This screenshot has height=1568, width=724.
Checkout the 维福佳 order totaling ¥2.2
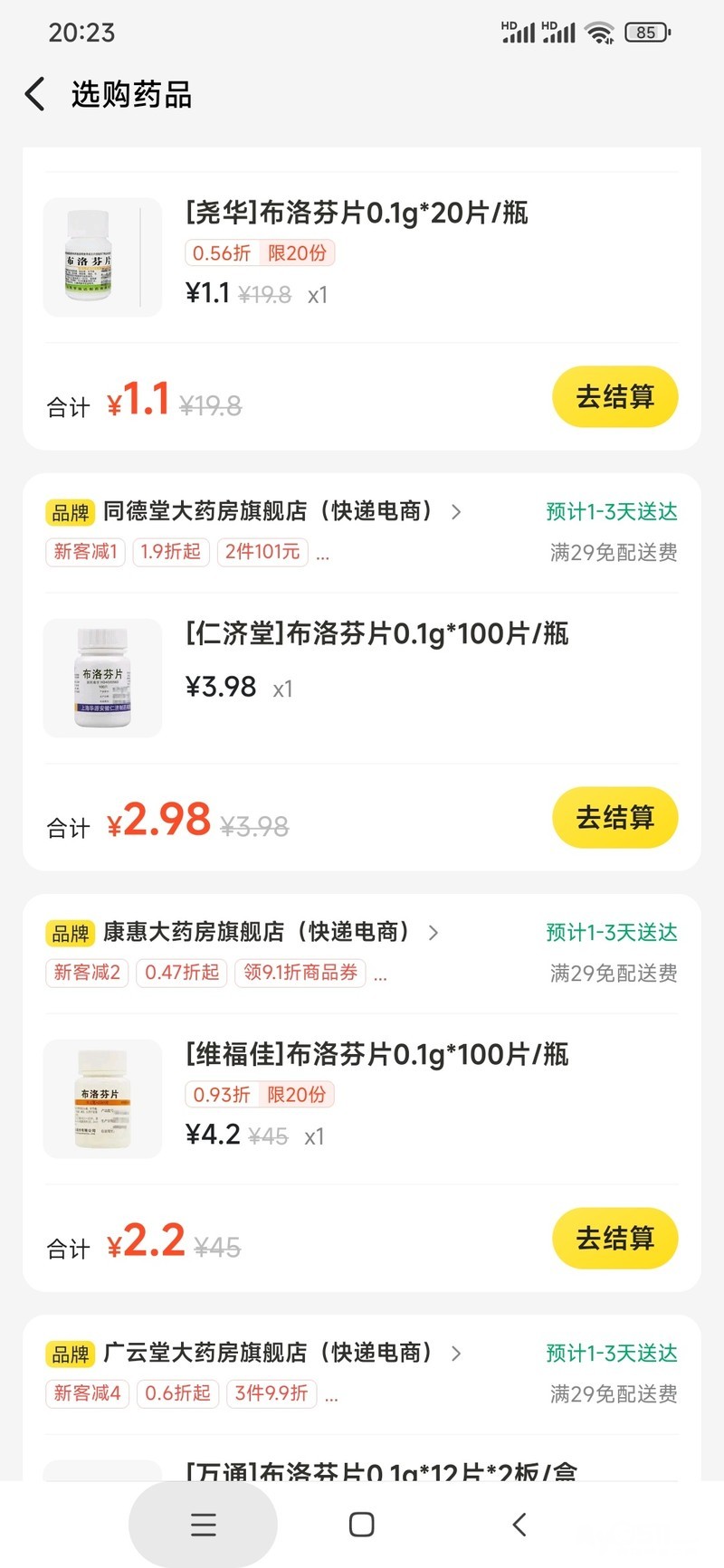pos(614,1238)
